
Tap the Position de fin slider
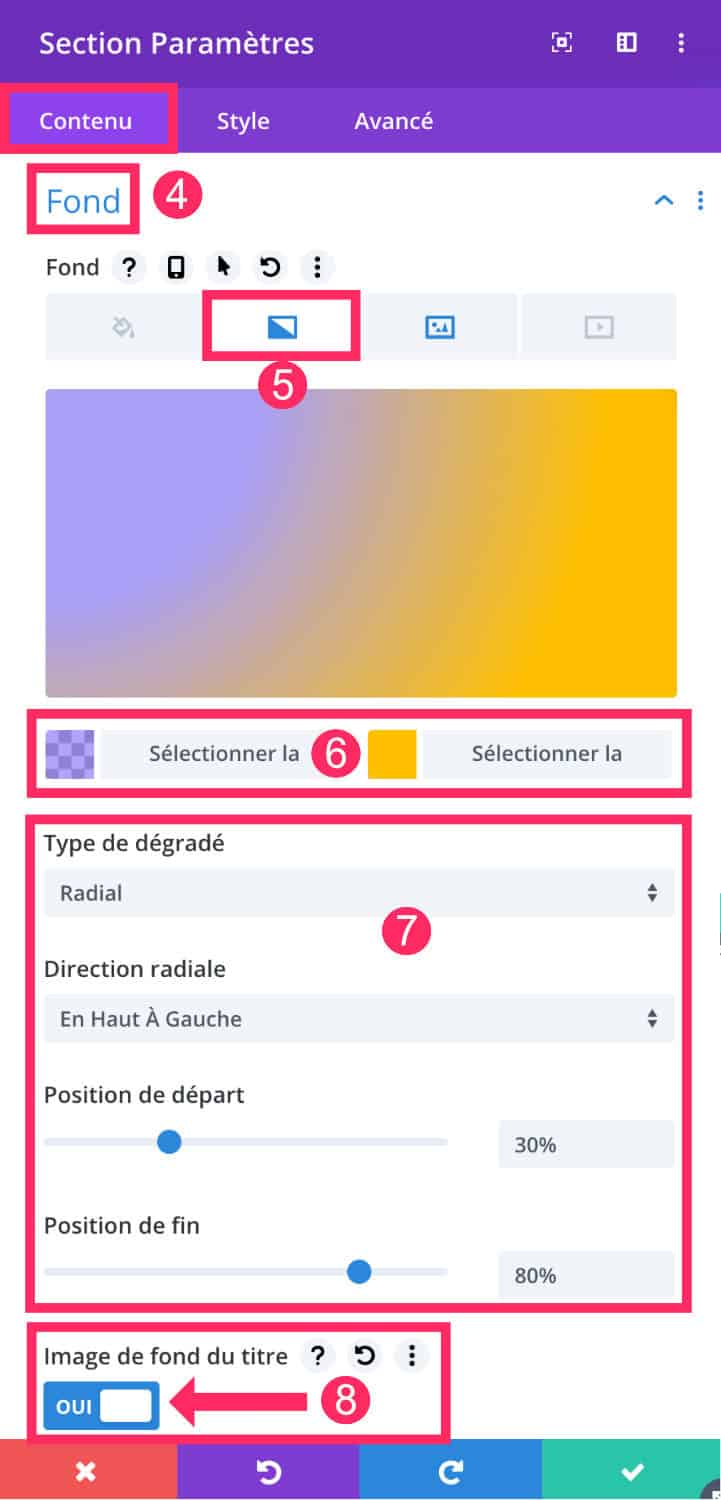click(x=246, y=1272)
